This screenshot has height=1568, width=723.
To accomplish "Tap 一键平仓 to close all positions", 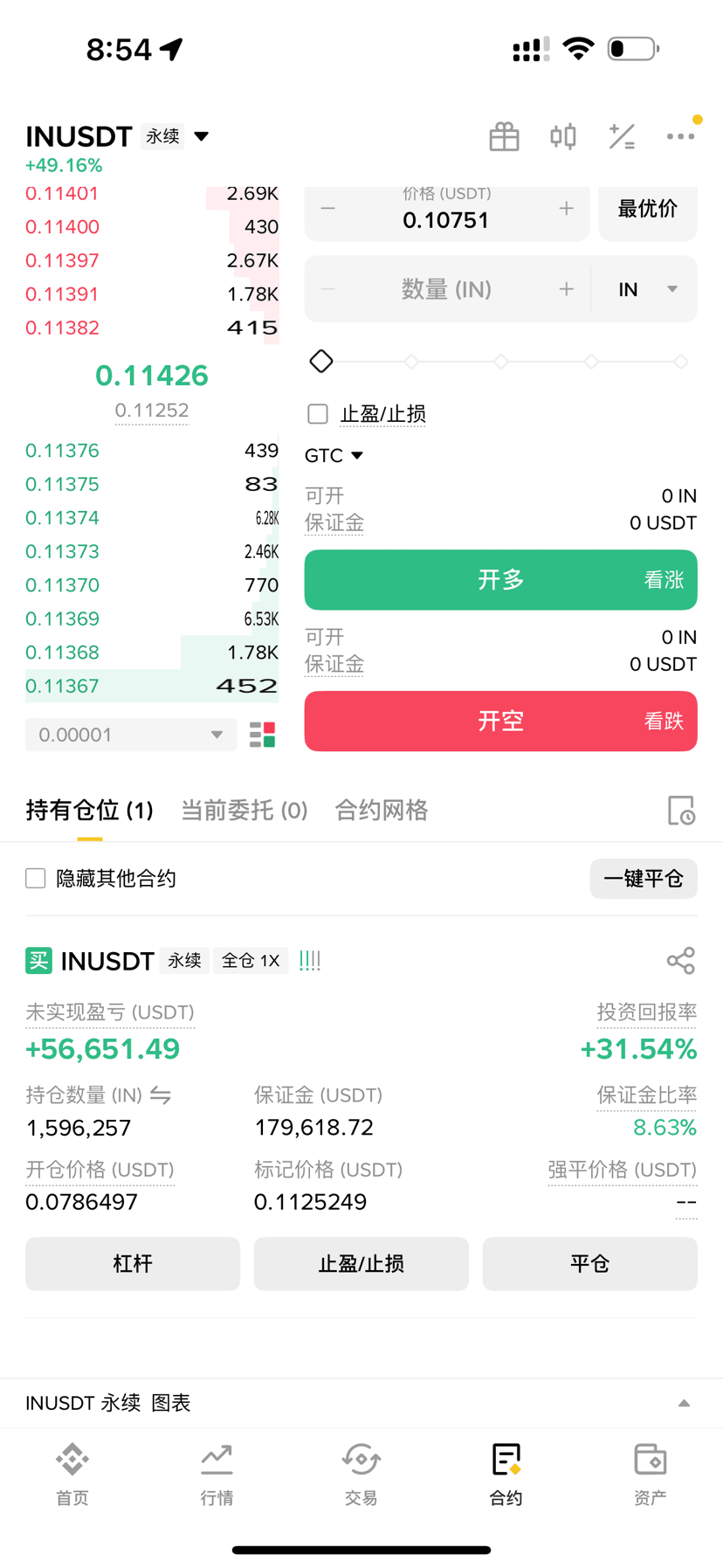I will [643, 879].
